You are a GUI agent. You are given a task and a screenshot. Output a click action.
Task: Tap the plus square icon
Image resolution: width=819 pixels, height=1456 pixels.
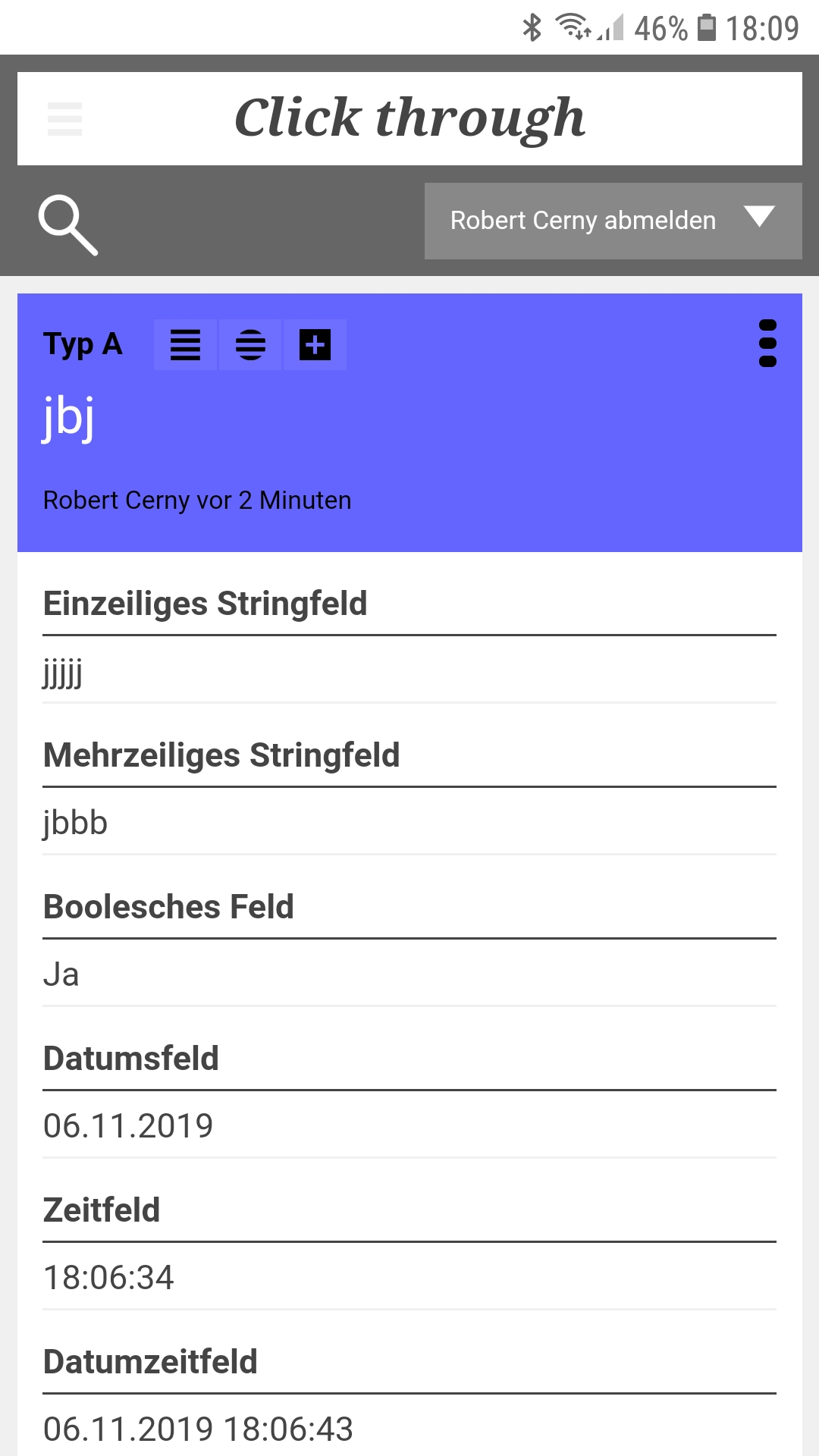315,345
